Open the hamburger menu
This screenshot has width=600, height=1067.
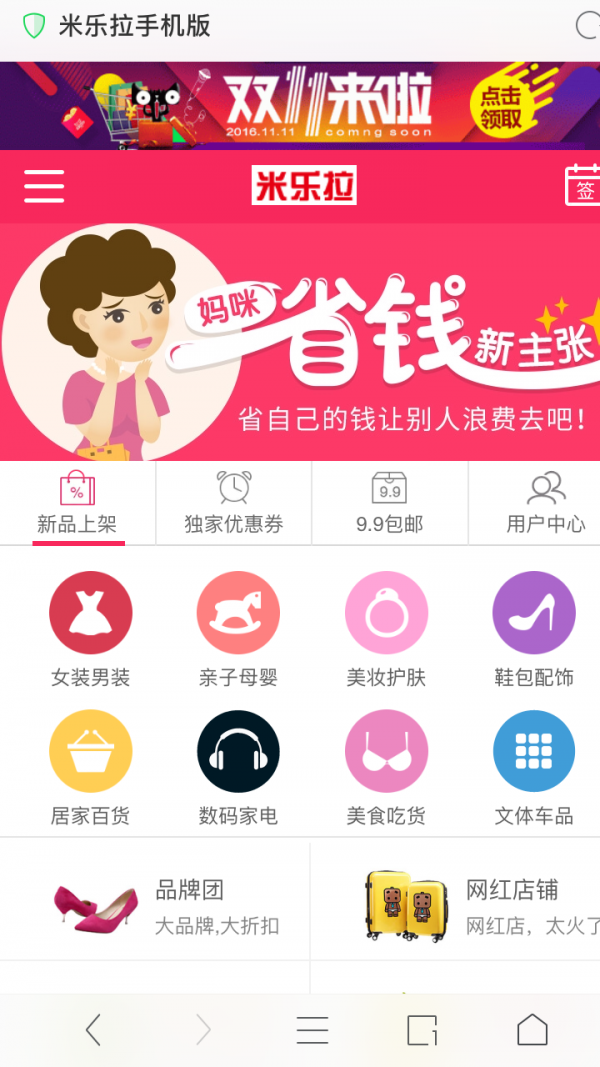(x=44, y=186)
